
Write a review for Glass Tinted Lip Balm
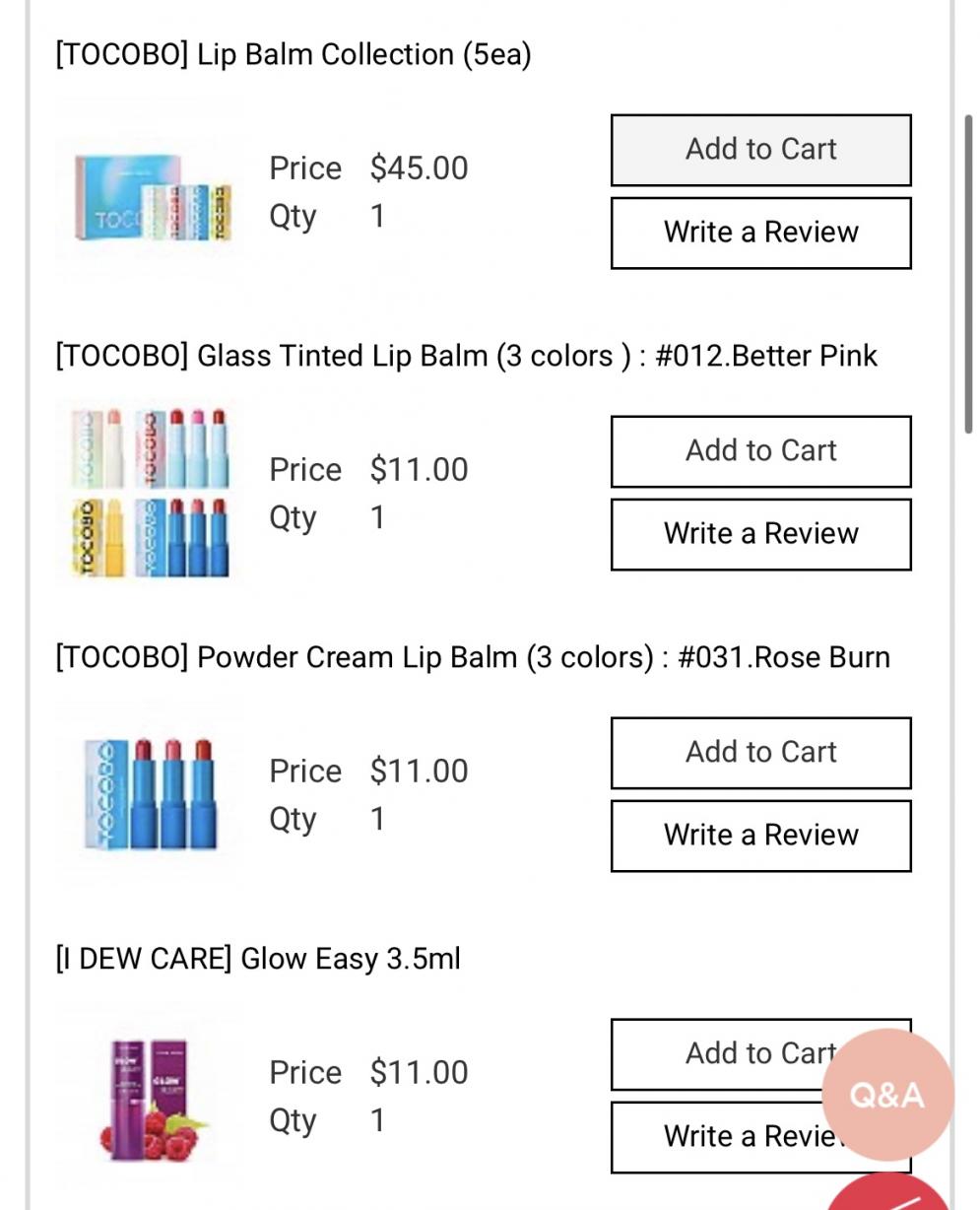[x=760, y=534]
